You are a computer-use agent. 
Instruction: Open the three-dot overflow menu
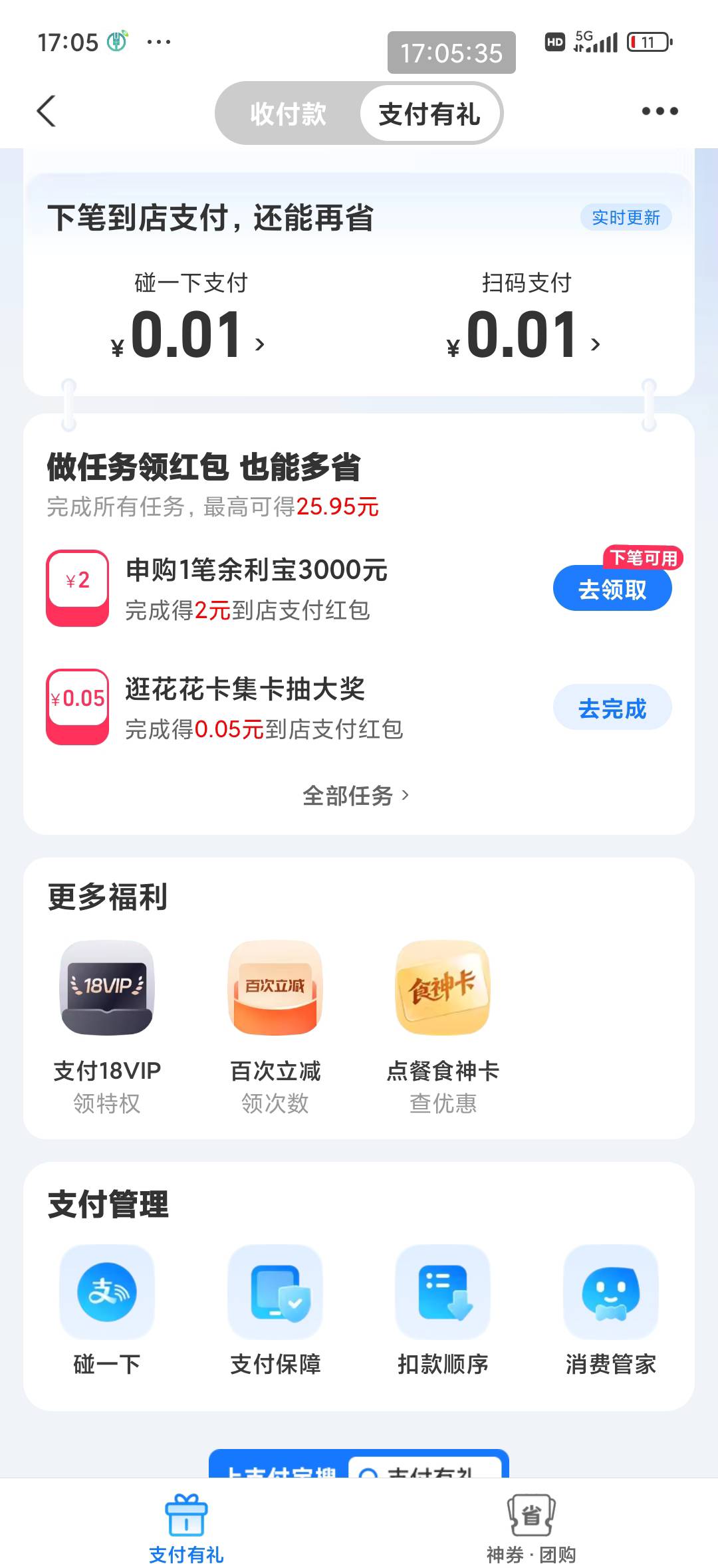(659, 111)
